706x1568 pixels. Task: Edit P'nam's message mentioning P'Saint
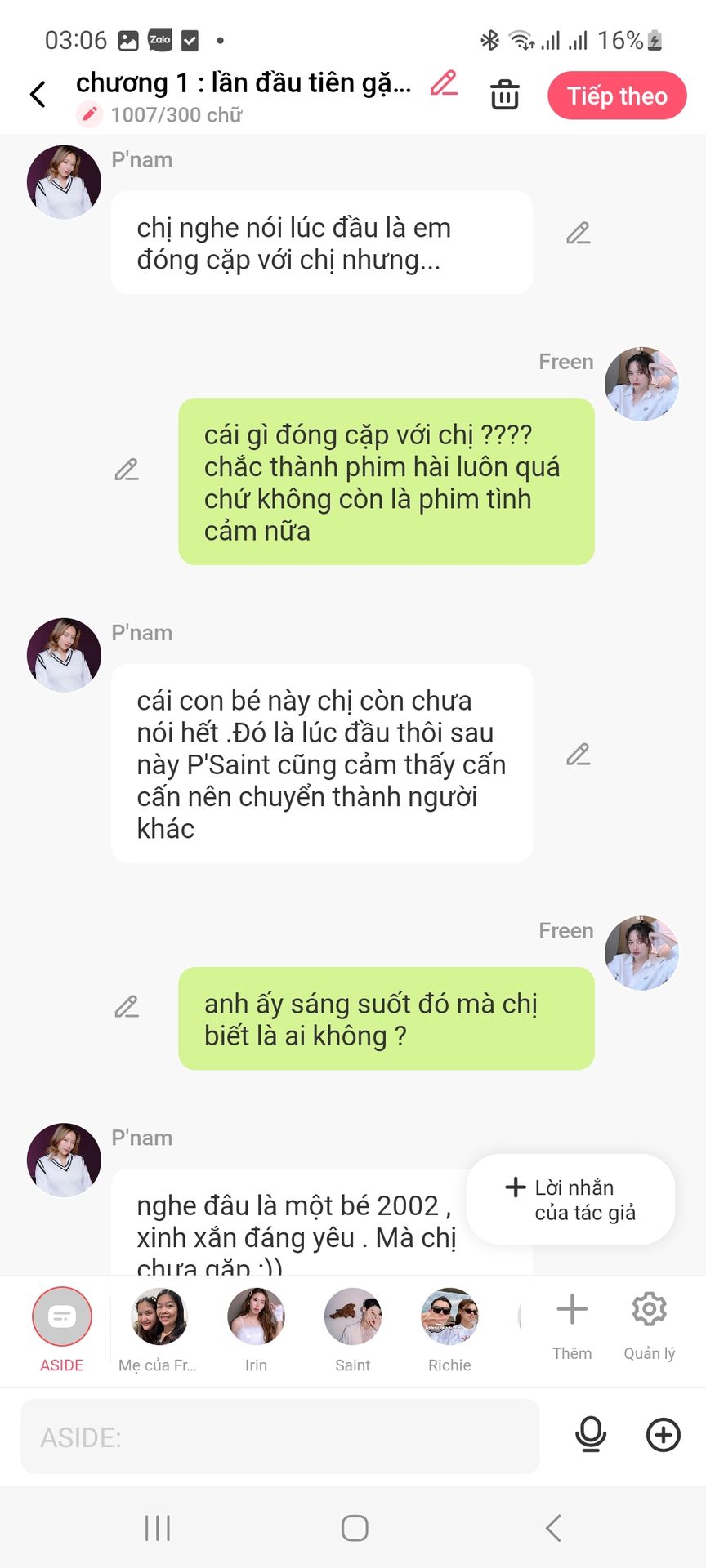(578, 755)
